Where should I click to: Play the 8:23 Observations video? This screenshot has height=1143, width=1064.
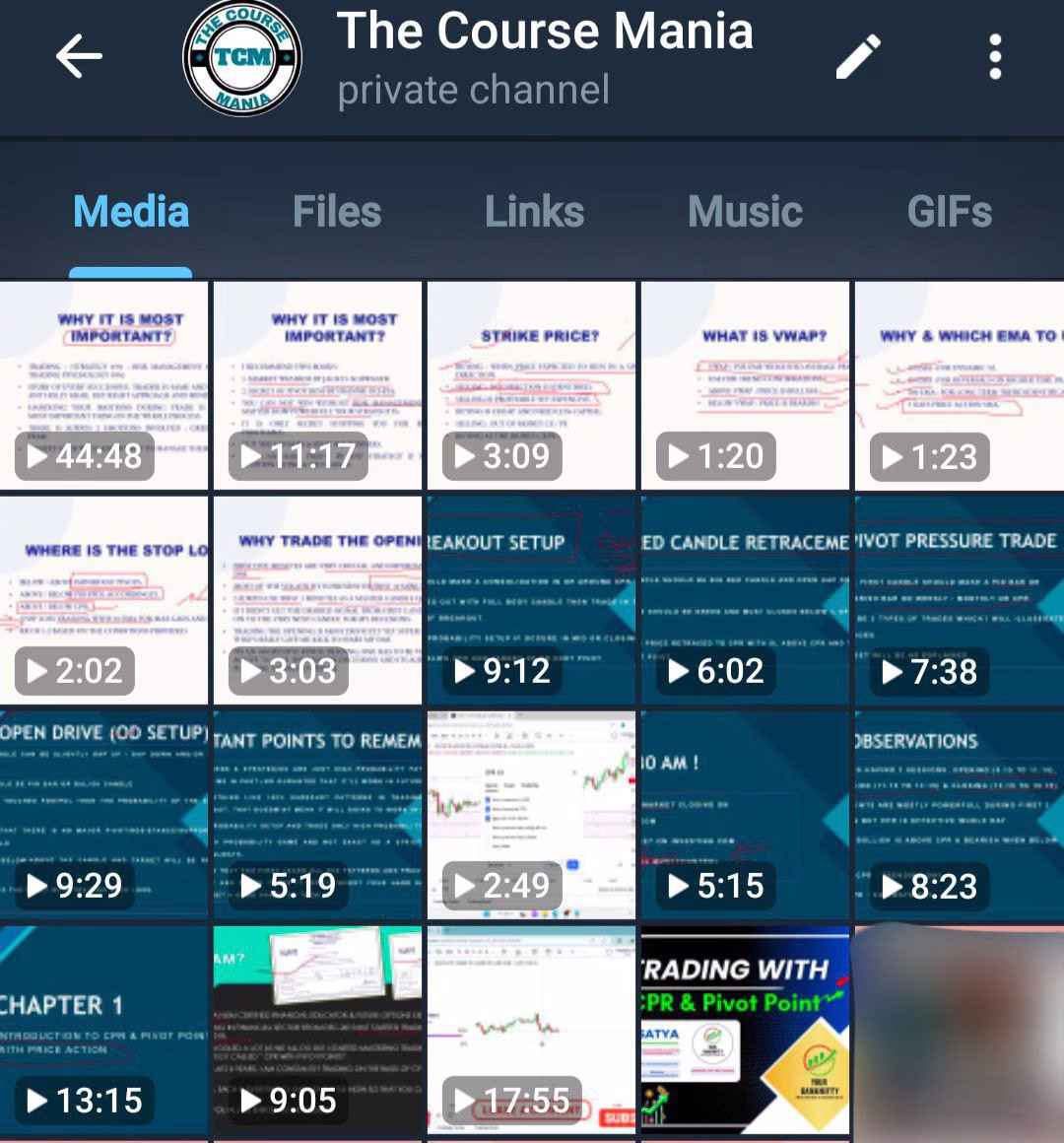click(x=959, y=815)
